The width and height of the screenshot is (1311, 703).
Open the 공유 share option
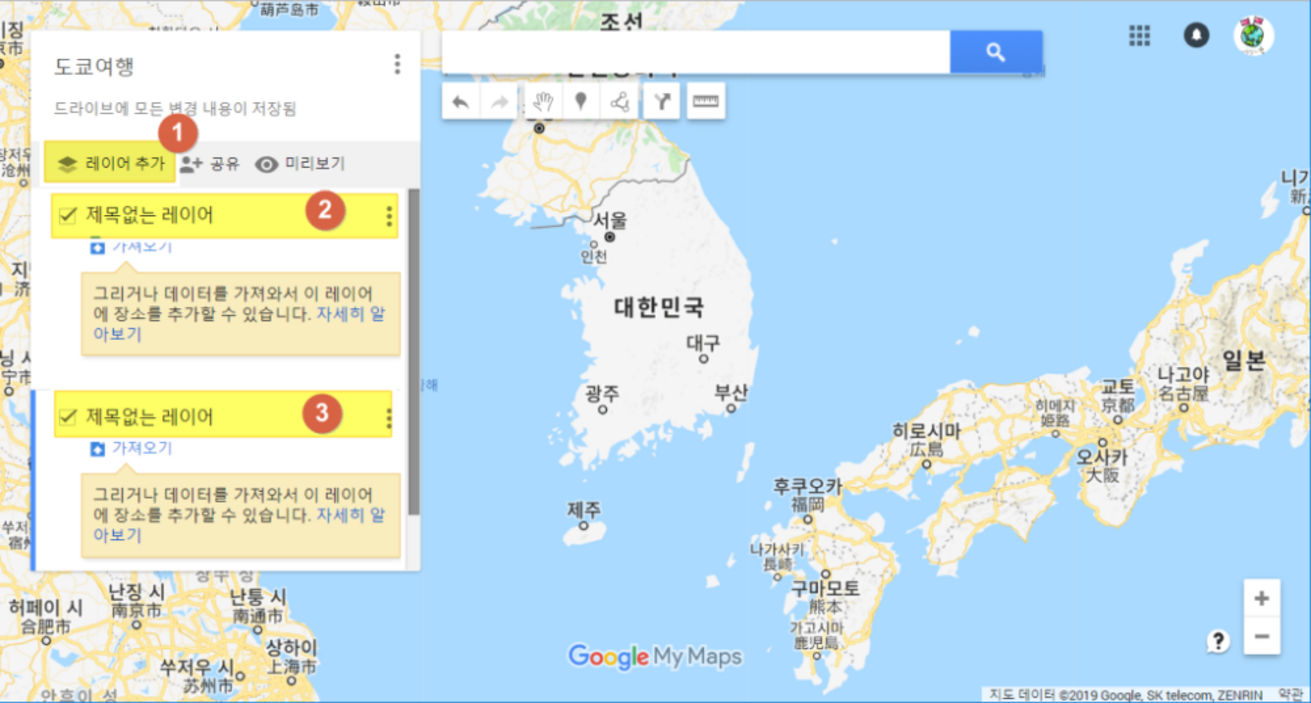210,164
